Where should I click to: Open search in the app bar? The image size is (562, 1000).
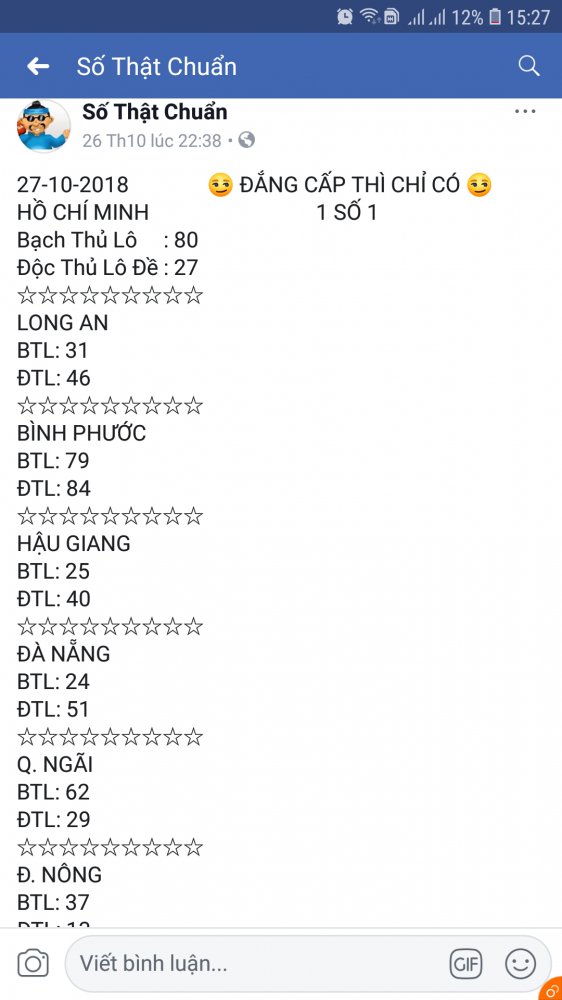[x=529, y=66]
